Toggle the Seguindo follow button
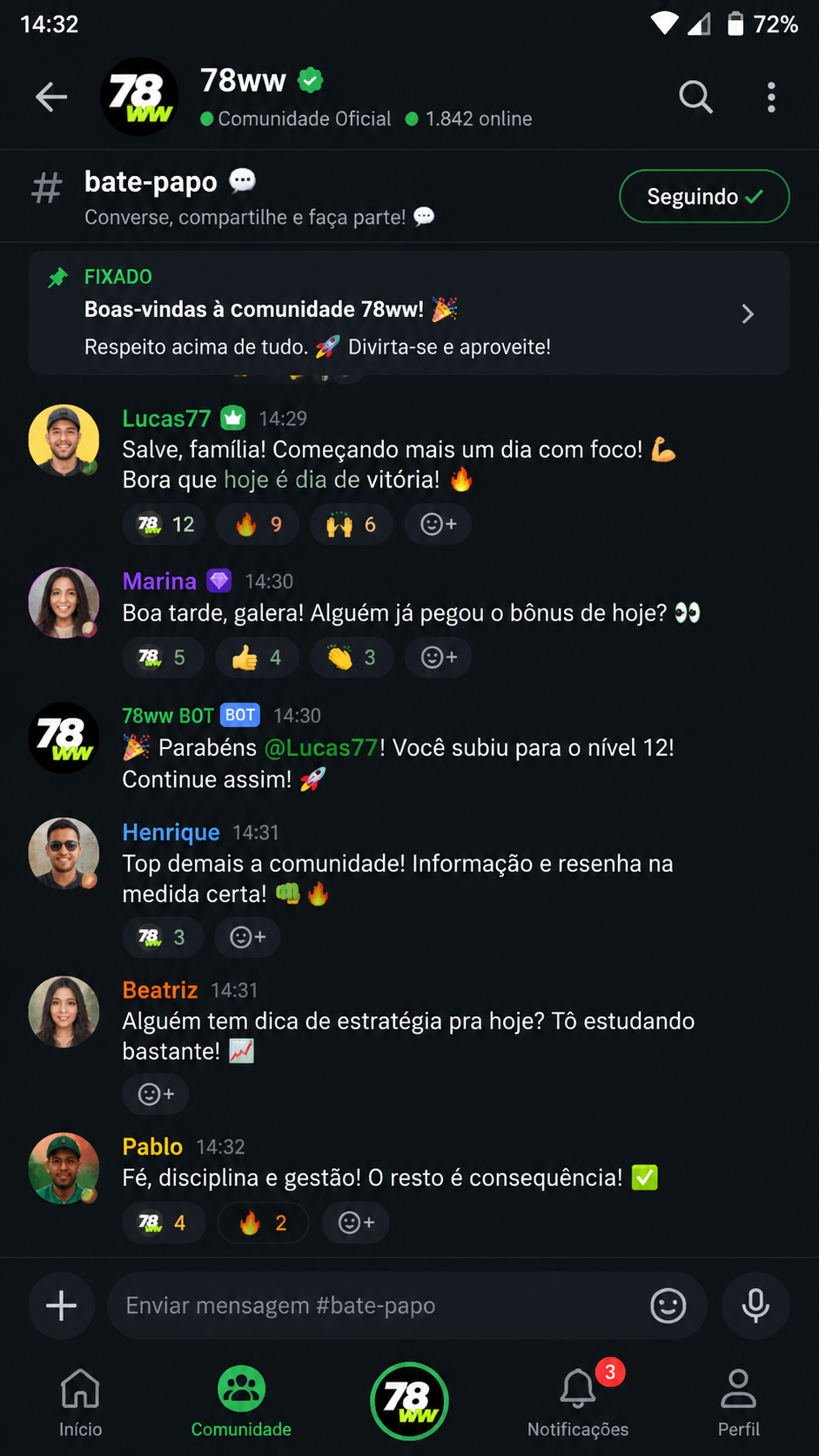This screenshot has width=819, height=1456. coord(704,197)
